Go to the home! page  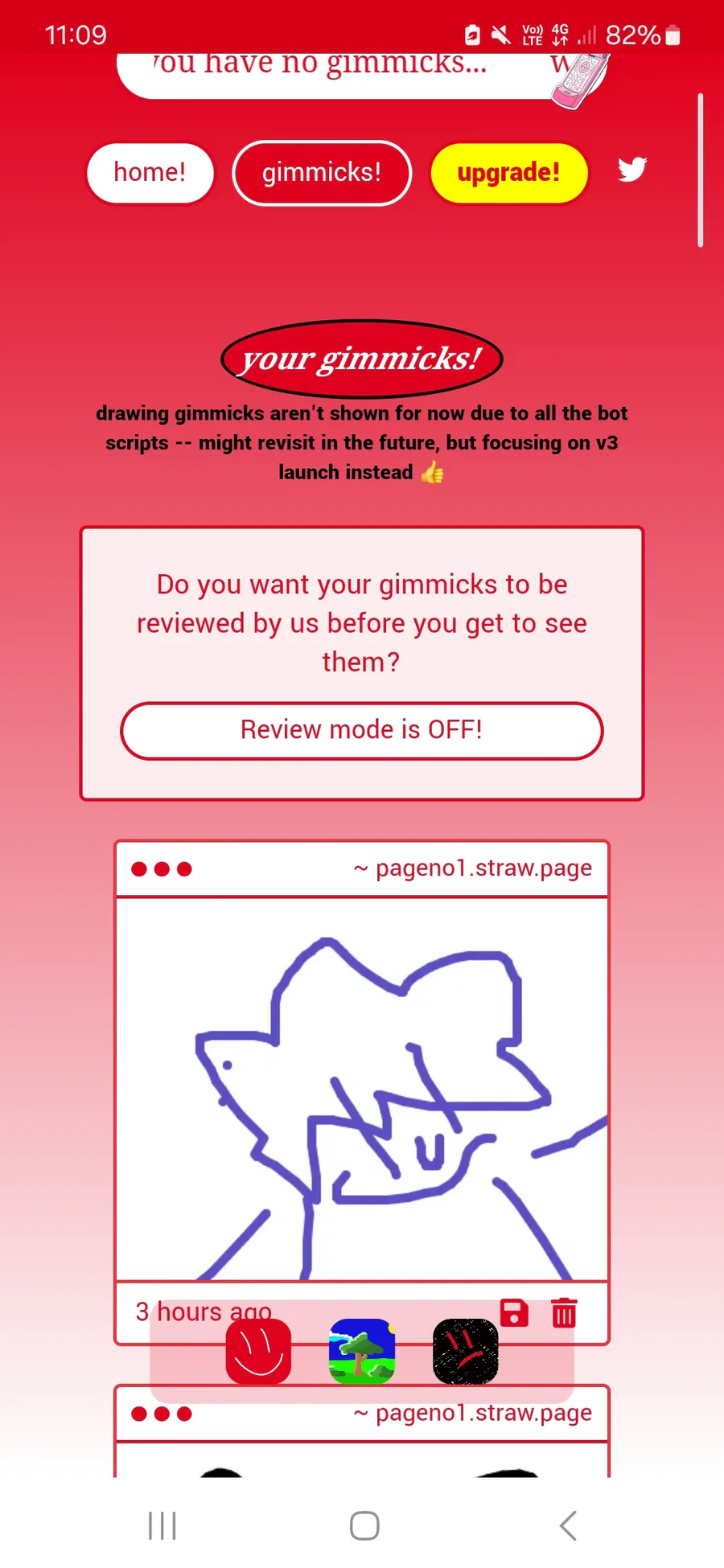[x=150, y=172]
